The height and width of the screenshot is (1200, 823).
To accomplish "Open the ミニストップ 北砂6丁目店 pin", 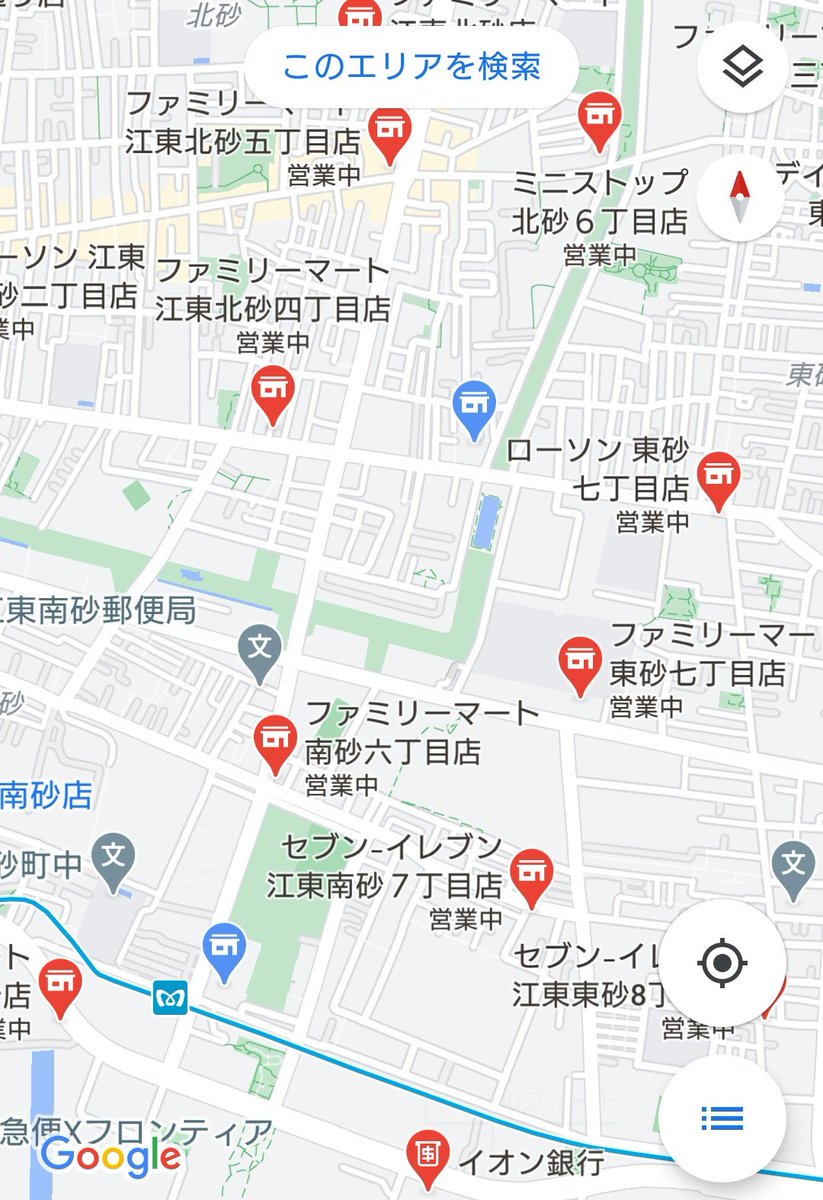I will coord(599,117).
